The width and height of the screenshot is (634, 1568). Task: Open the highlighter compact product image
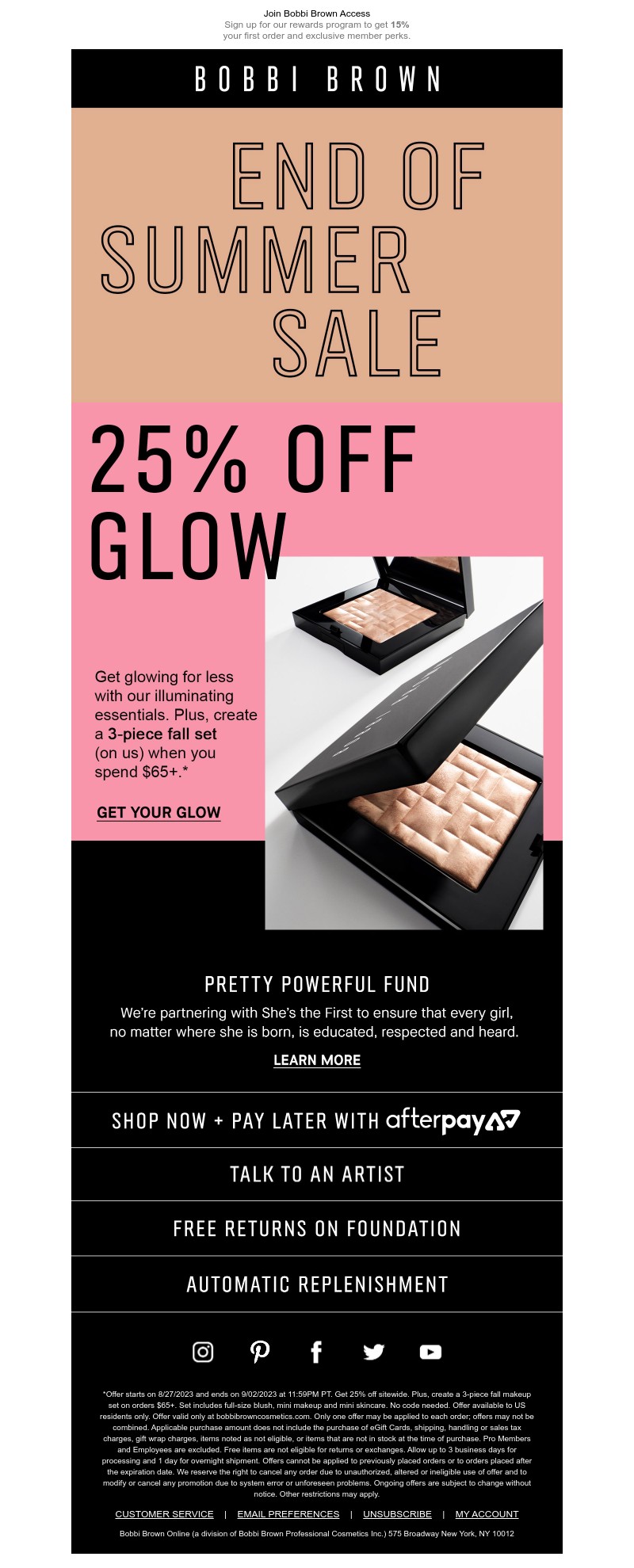pos(404,742)
